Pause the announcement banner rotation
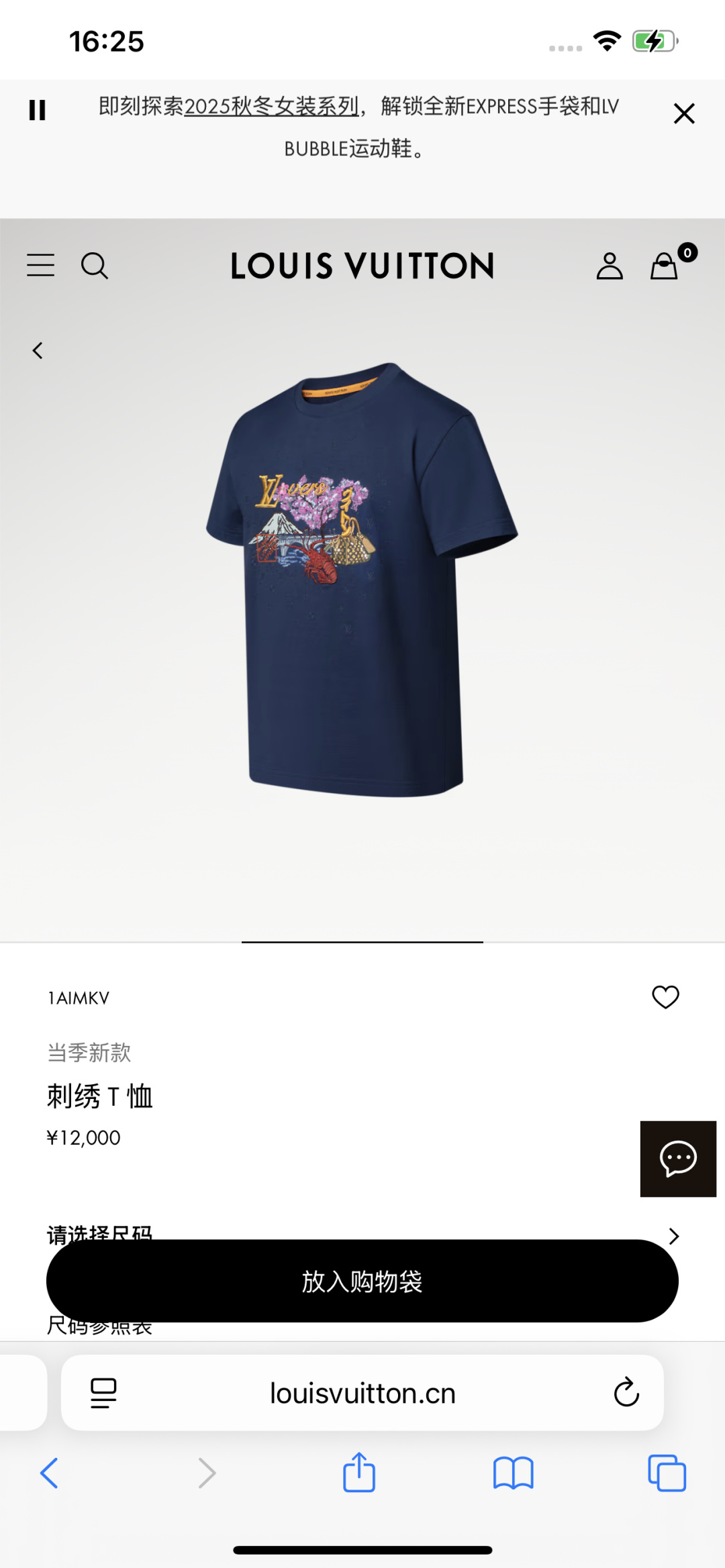The image size is (725, 1568). pyautogui.click(x=38, y=110)
